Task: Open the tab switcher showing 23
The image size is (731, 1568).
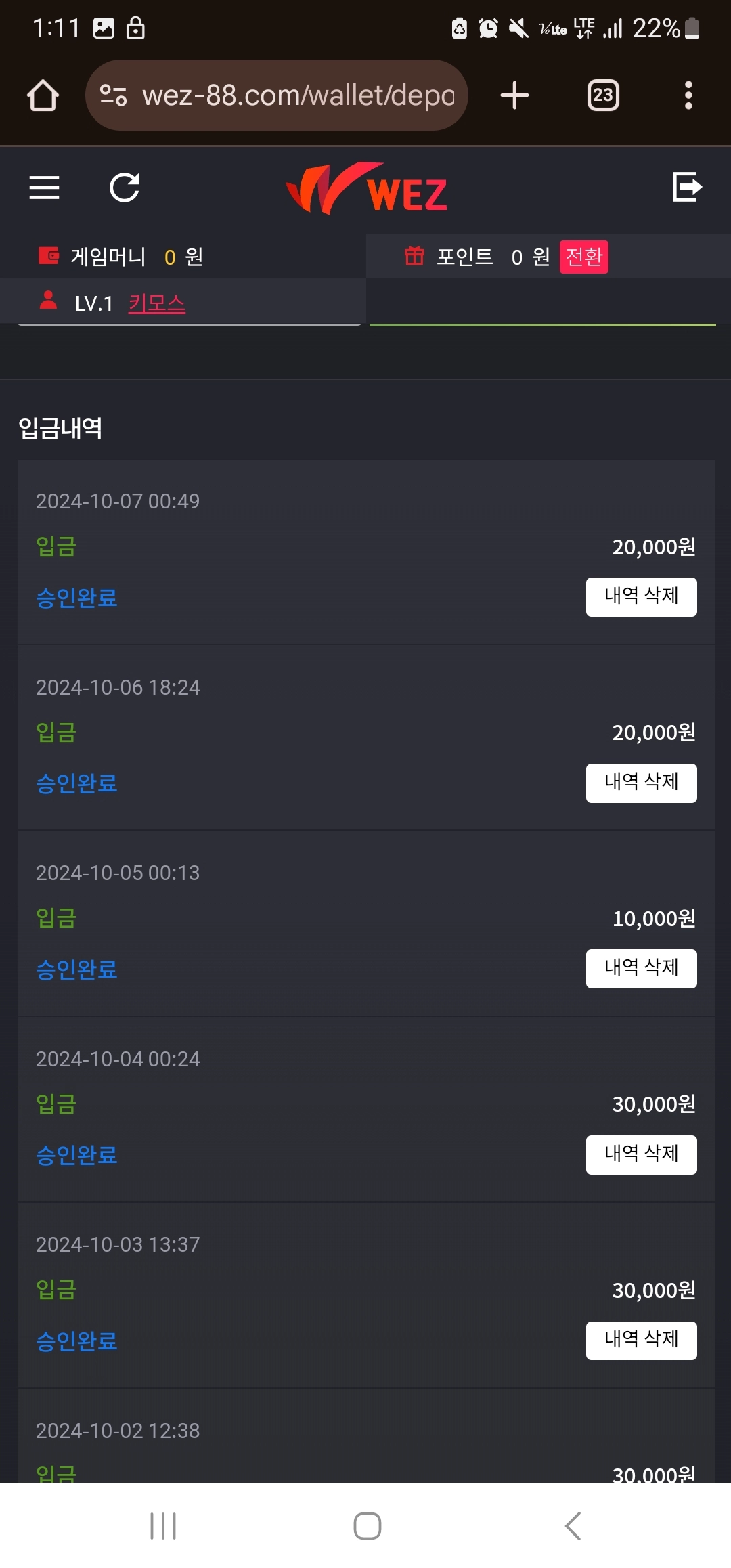Action: point(603,95)
